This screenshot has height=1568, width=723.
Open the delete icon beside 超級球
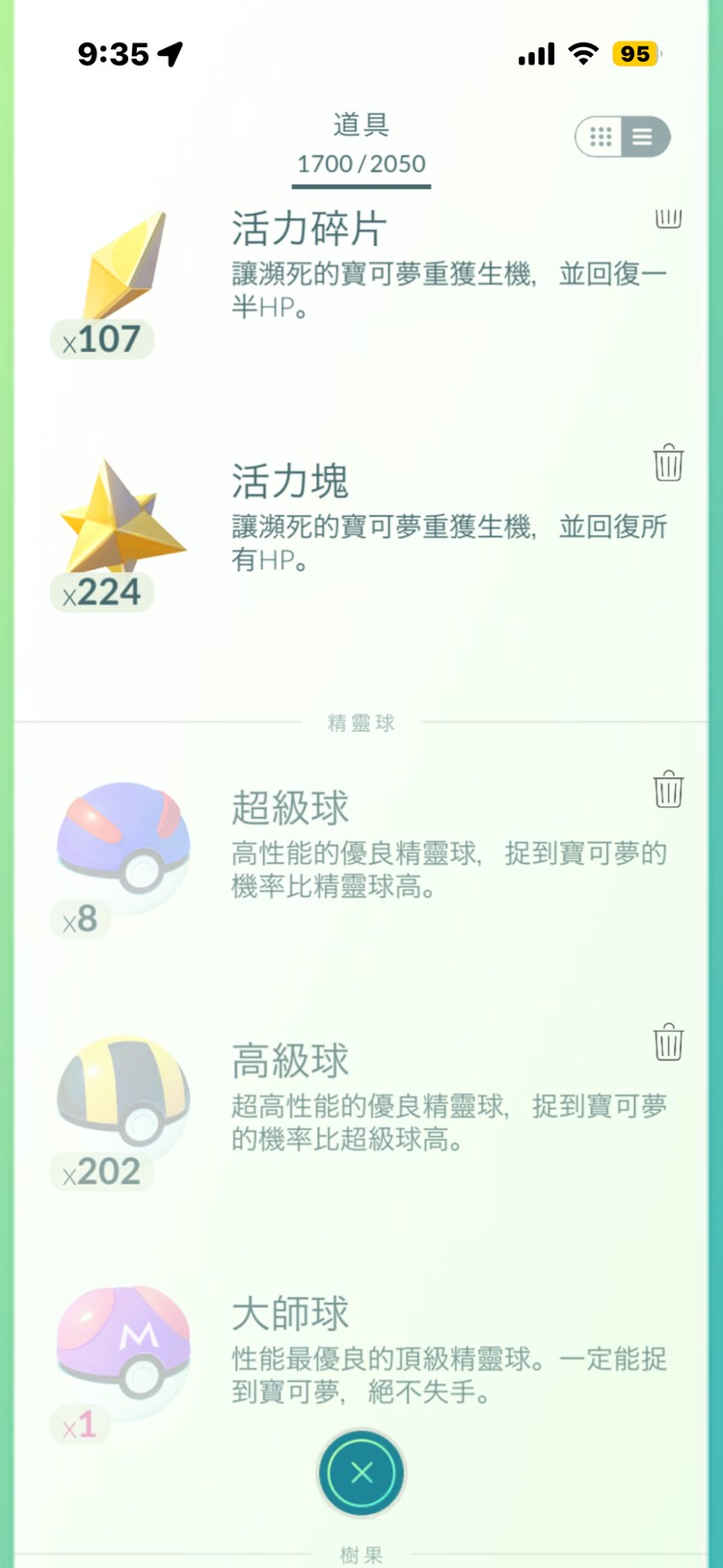(x=667, y=788)
